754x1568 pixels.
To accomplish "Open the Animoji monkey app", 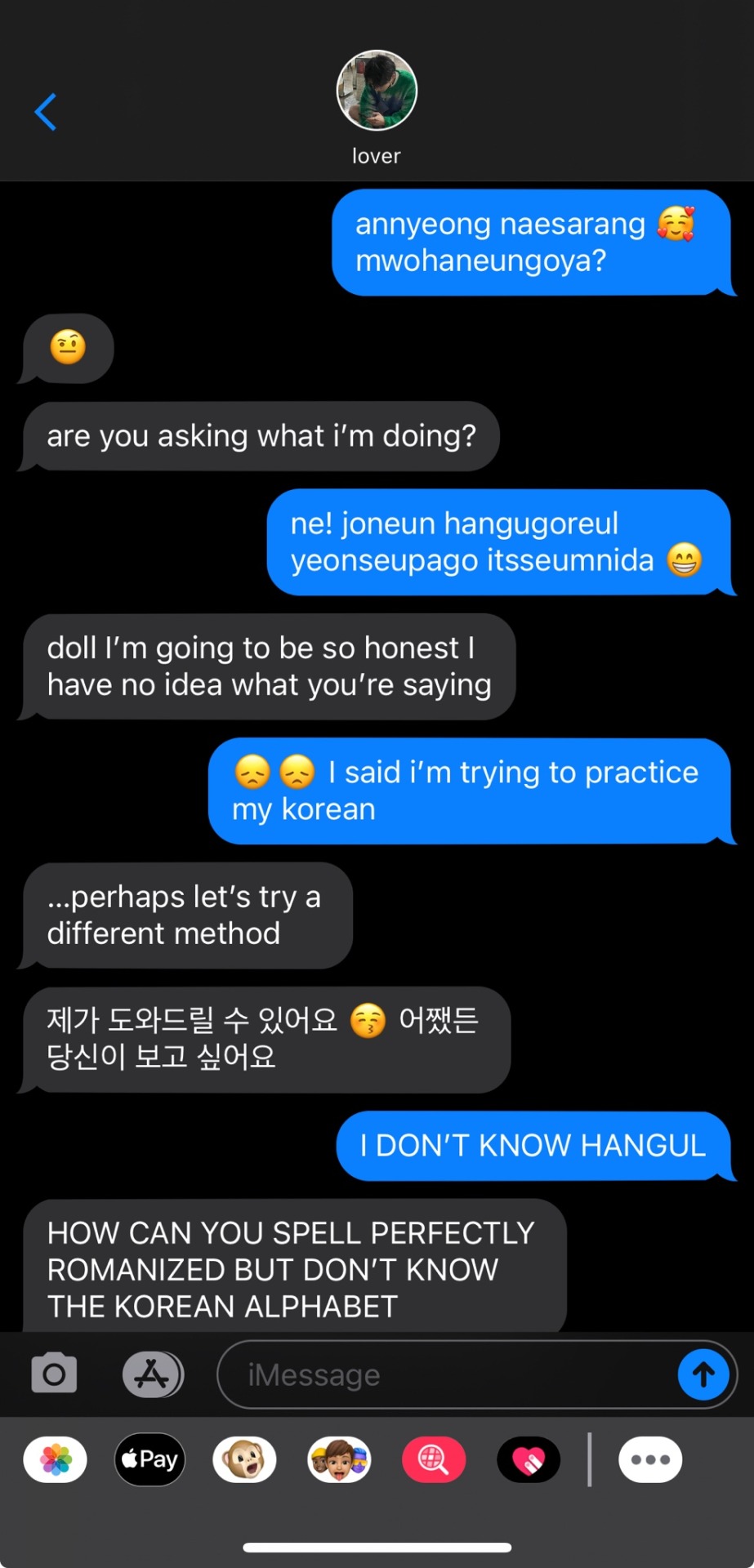I will pyautogui.click(x=244, y=1459).
